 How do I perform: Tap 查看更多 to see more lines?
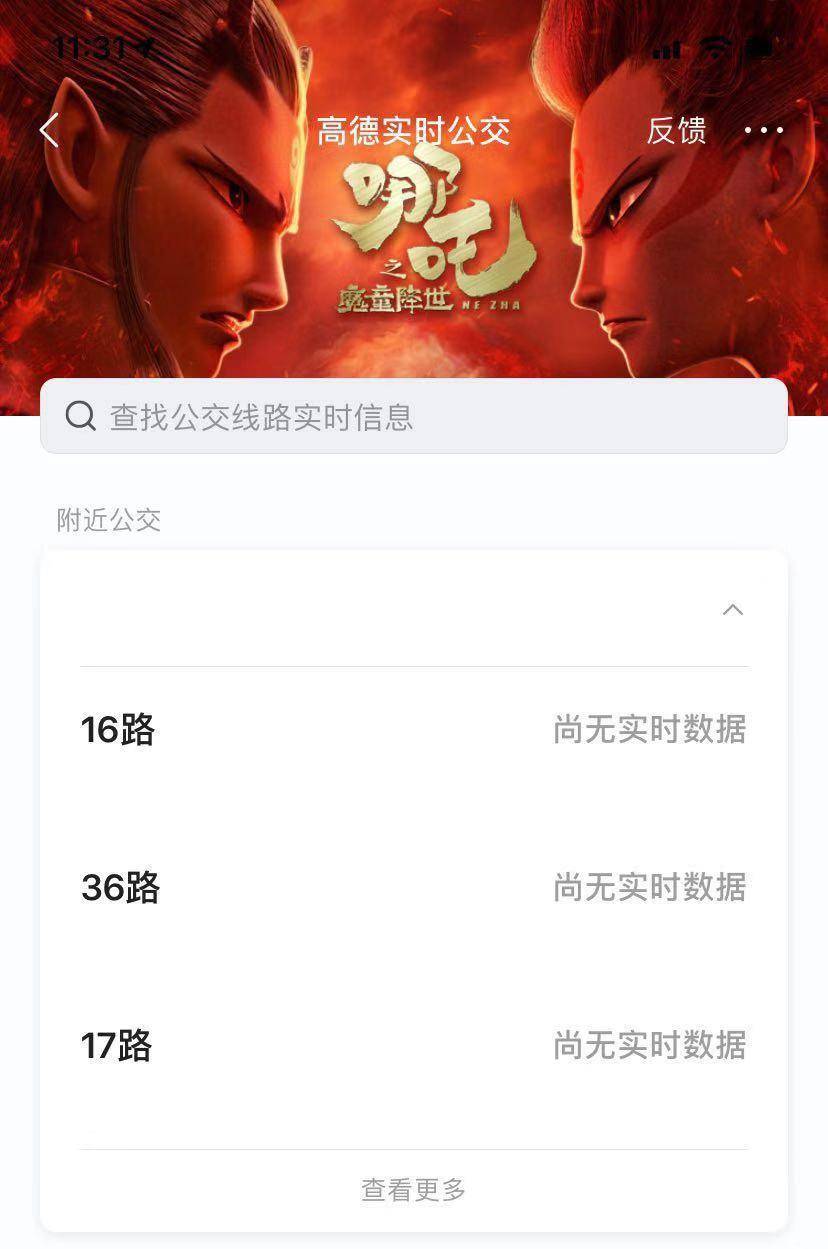point(413,1190)
